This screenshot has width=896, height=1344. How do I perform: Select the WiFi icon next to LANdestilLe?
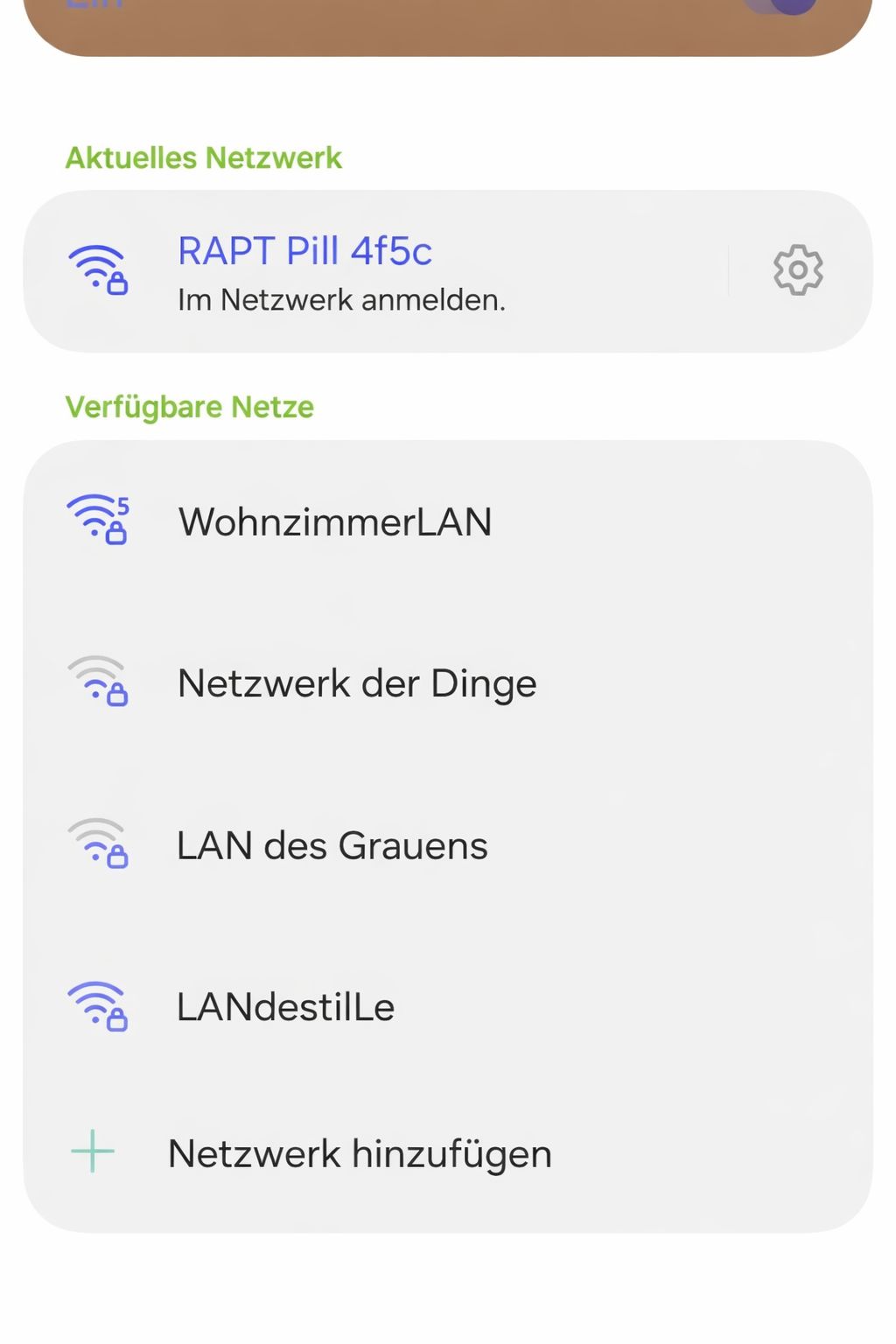pos(98,1004)
